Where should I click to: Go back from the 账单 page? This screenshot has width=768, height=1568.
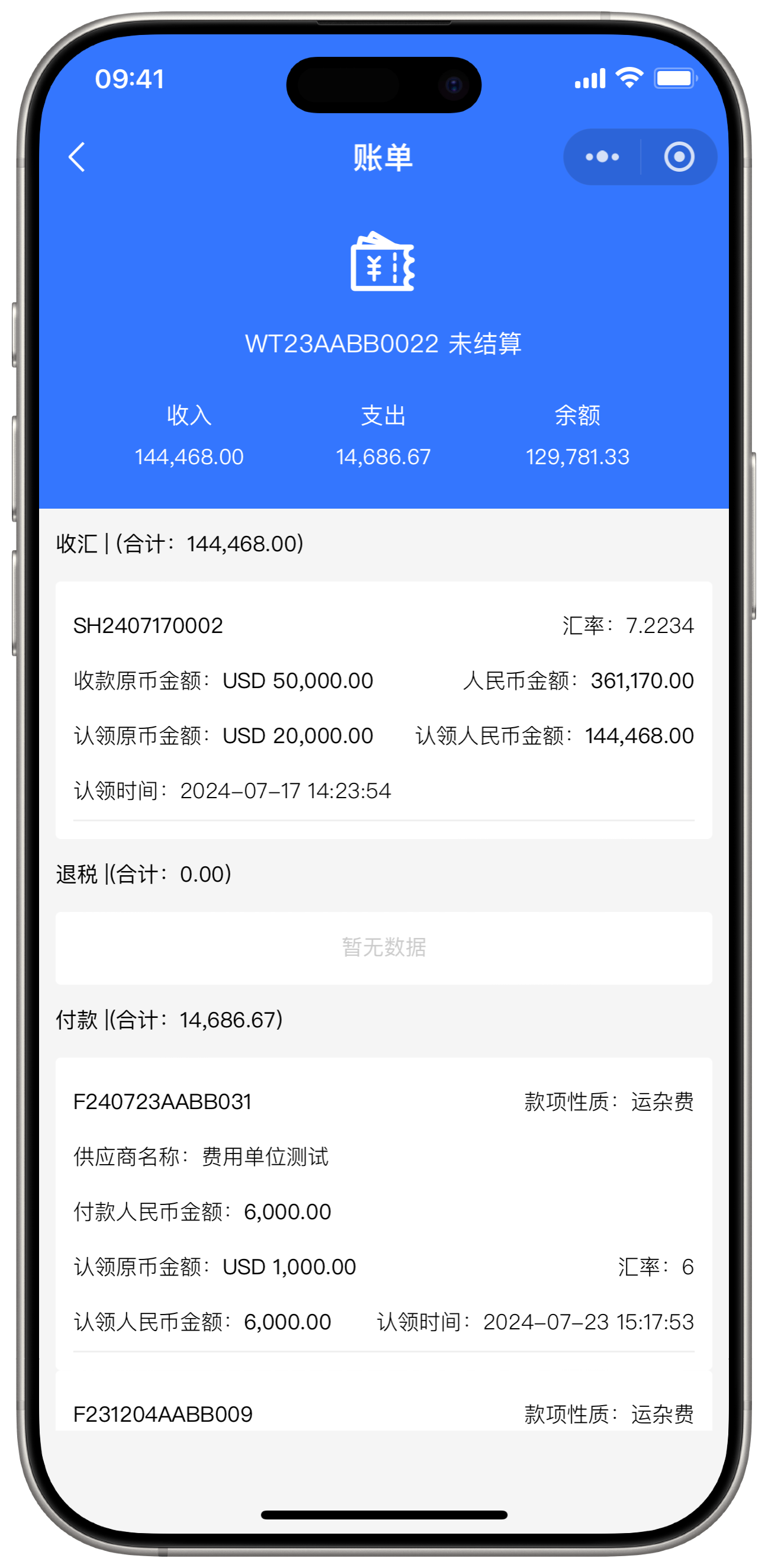tap(76, 158)
